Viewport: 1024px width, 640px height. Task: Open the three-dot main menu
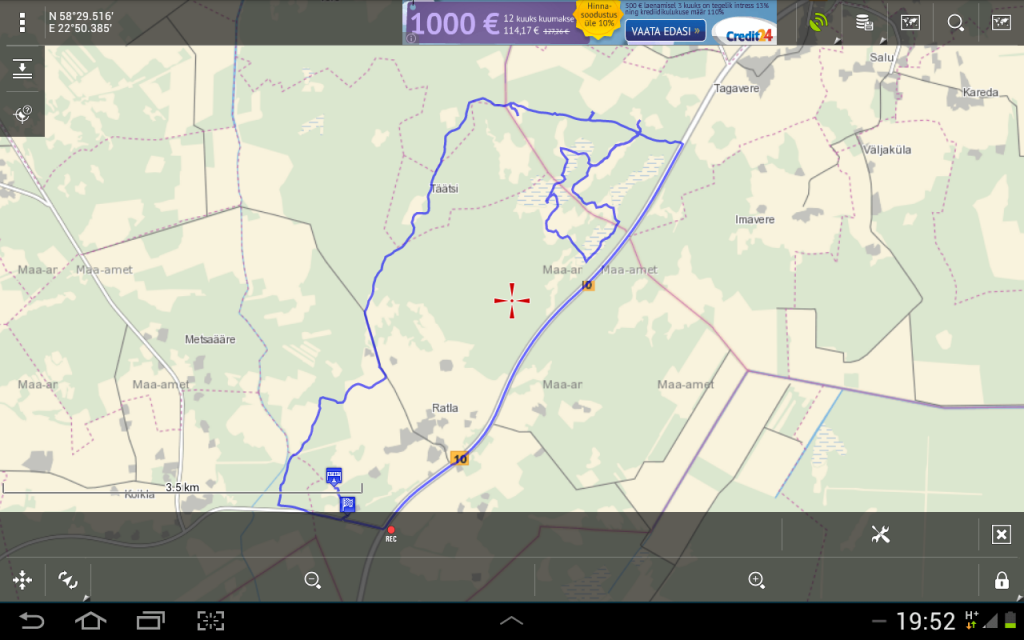point(22,22)
